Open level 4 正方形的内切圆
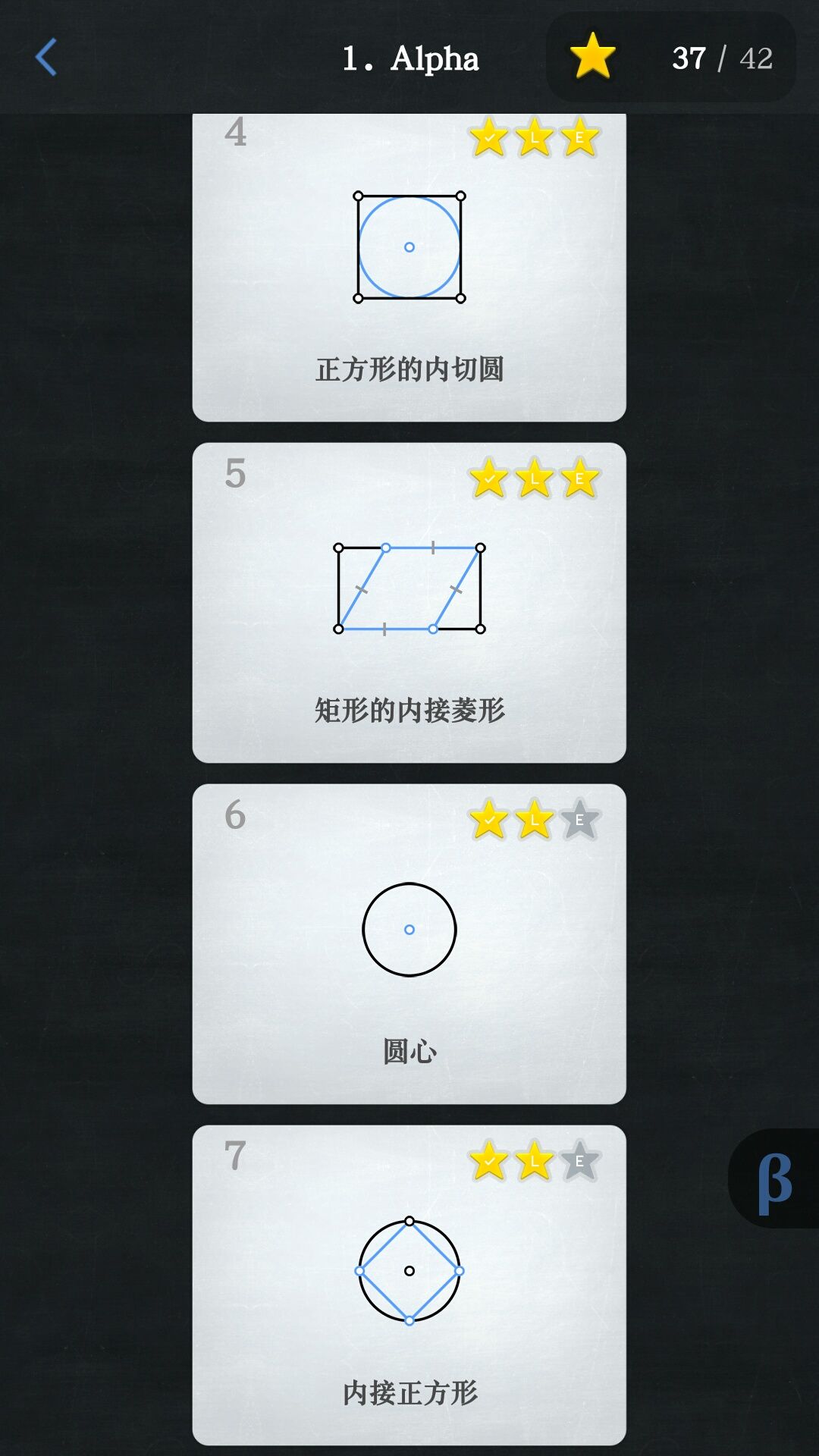The image size is (819, 1456). click(409, 267)
